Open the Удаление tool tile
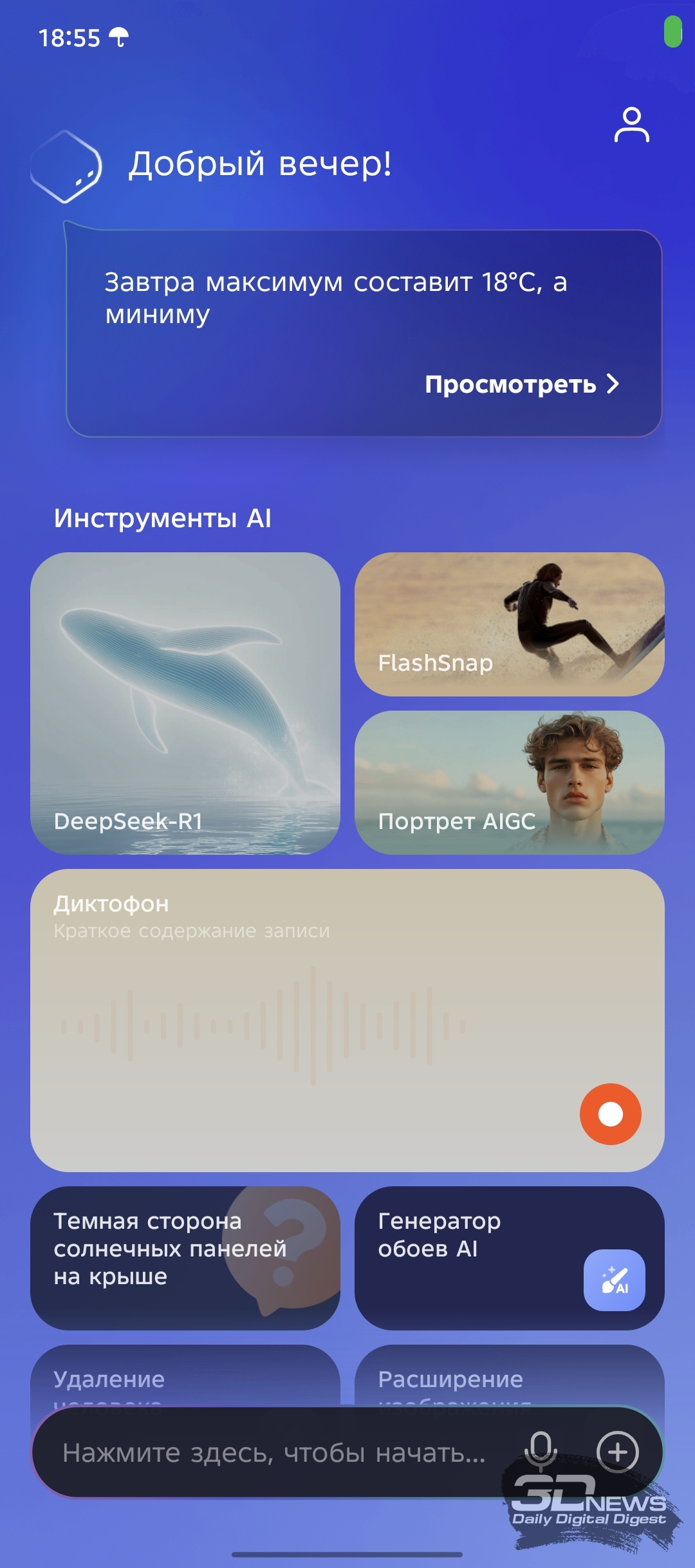The image size is (695, 1568). [x=185, y=1375]
